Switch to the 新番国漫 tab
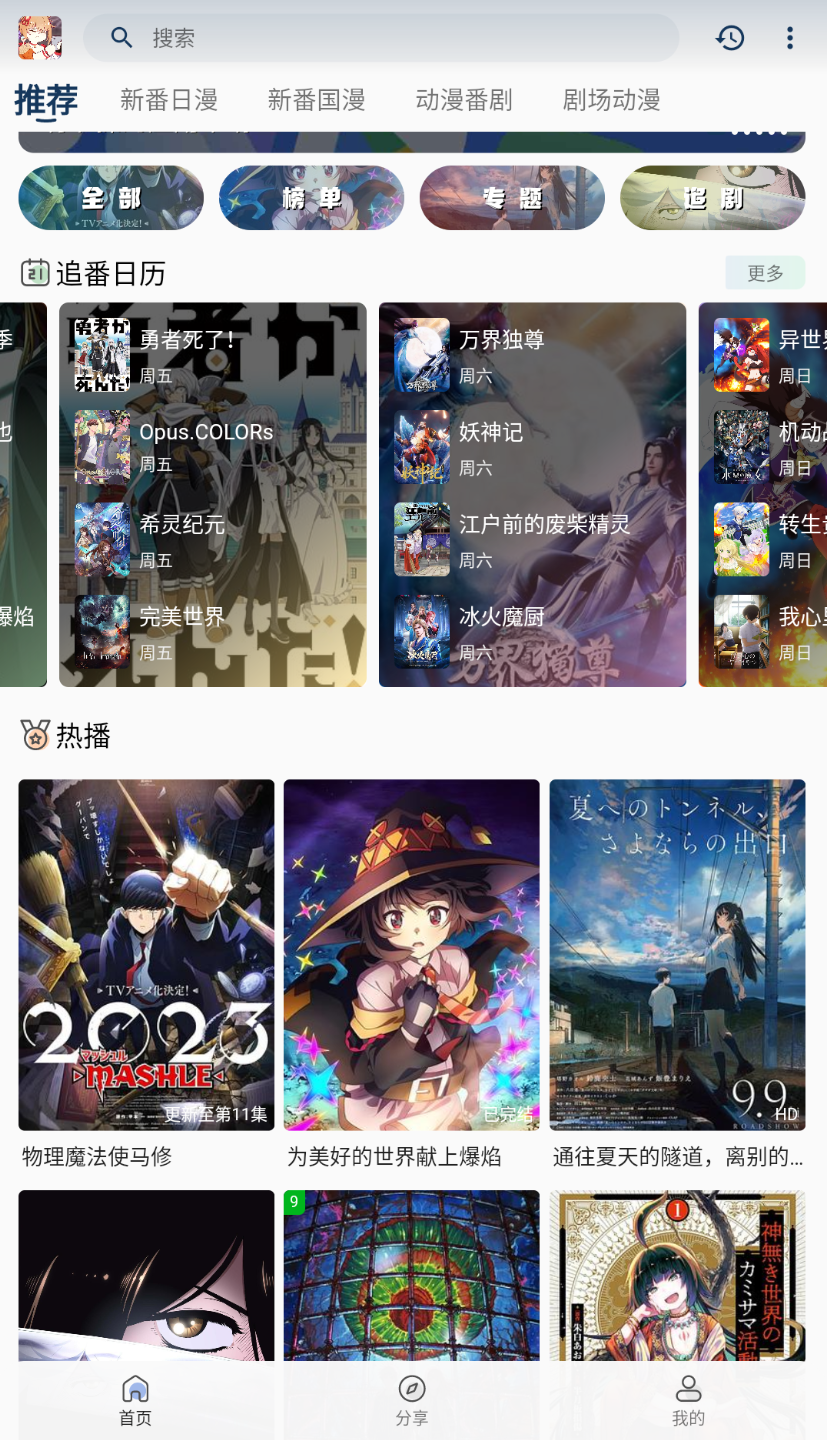Viewport: 827px width, 1440px height. [316, 100]
